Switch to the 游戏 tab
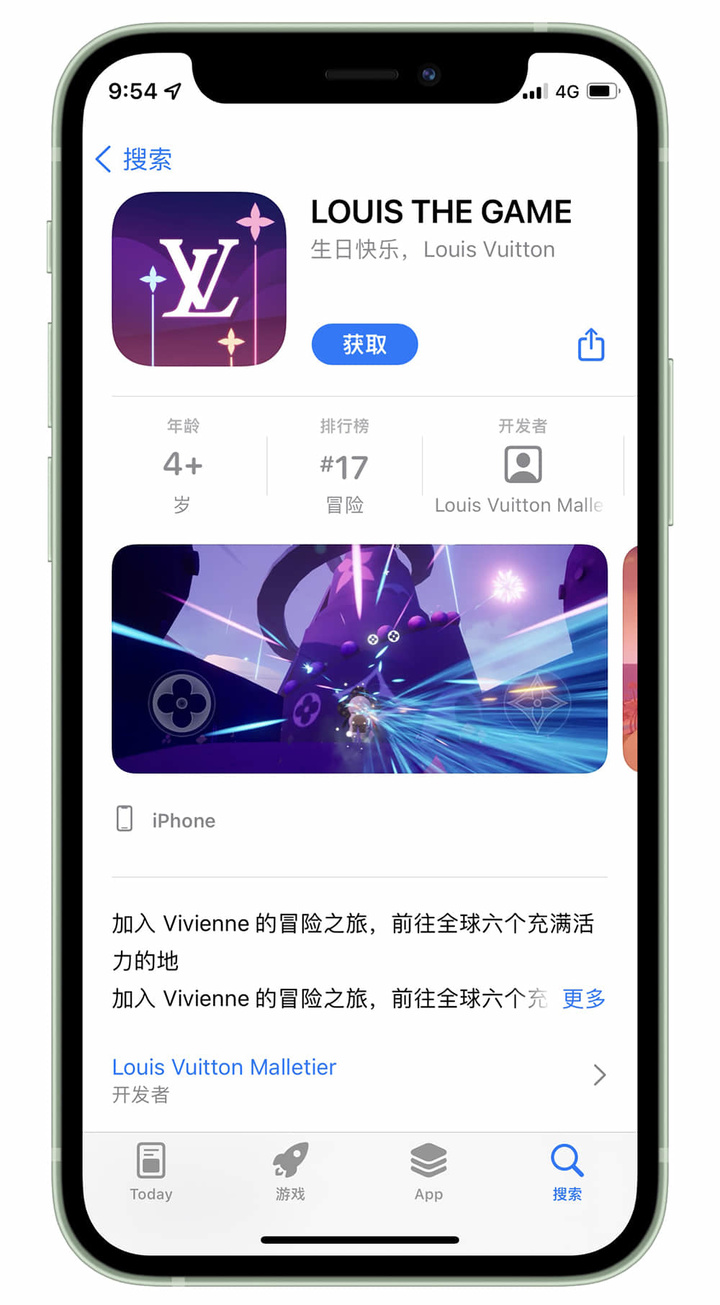720x1305 pixels. point(290,1172)
